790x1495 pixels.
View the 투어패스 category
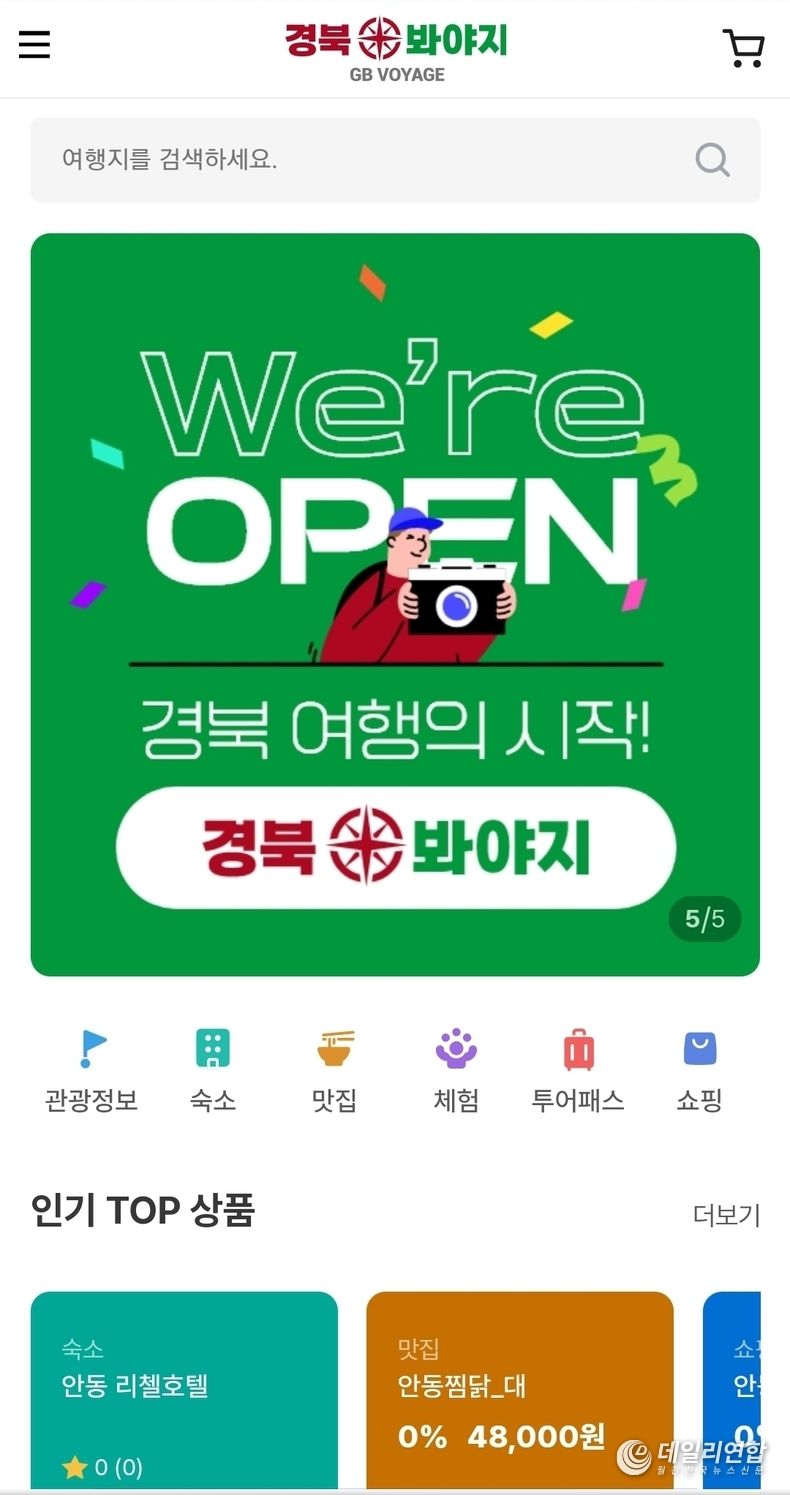[x=578, y=1071]
